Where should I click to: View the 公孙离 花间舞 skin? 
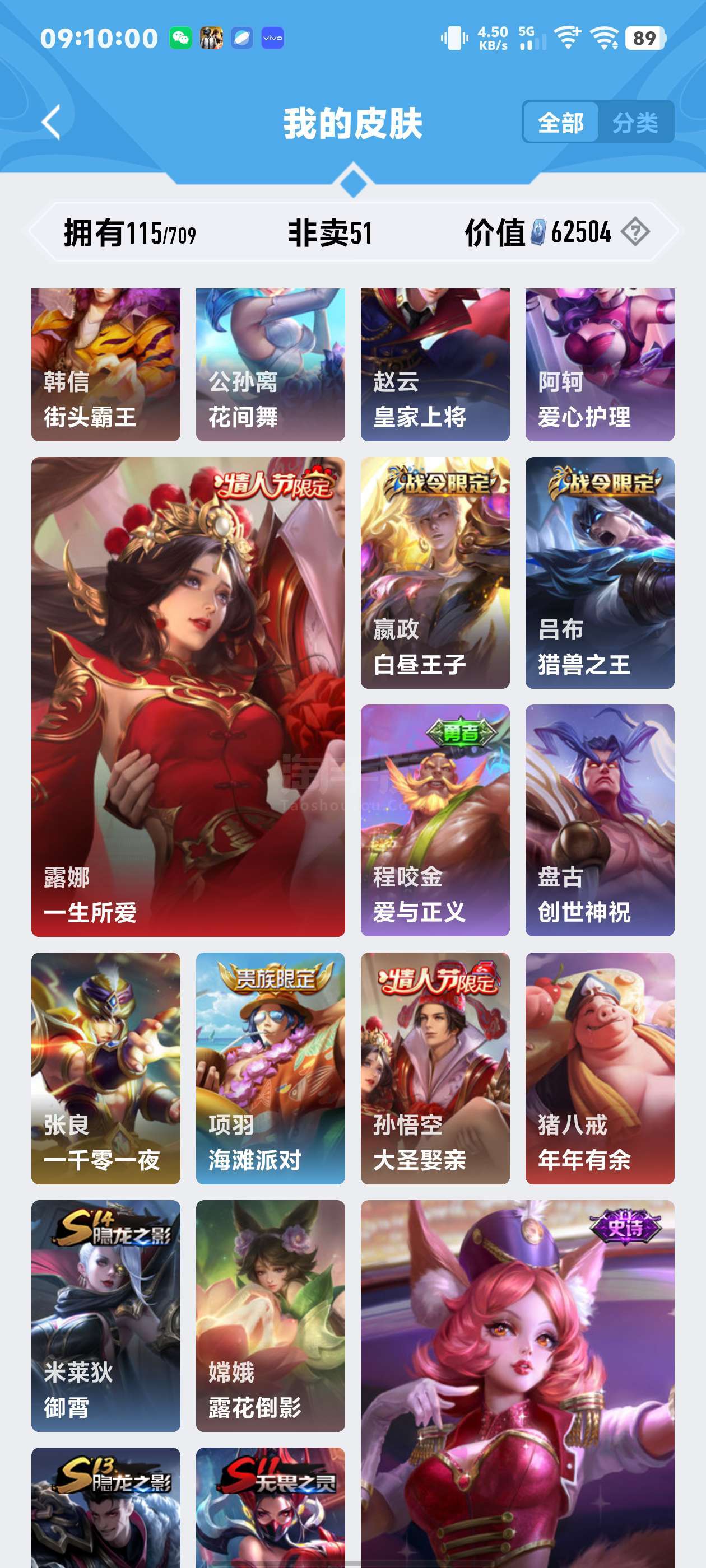point(271,365)
